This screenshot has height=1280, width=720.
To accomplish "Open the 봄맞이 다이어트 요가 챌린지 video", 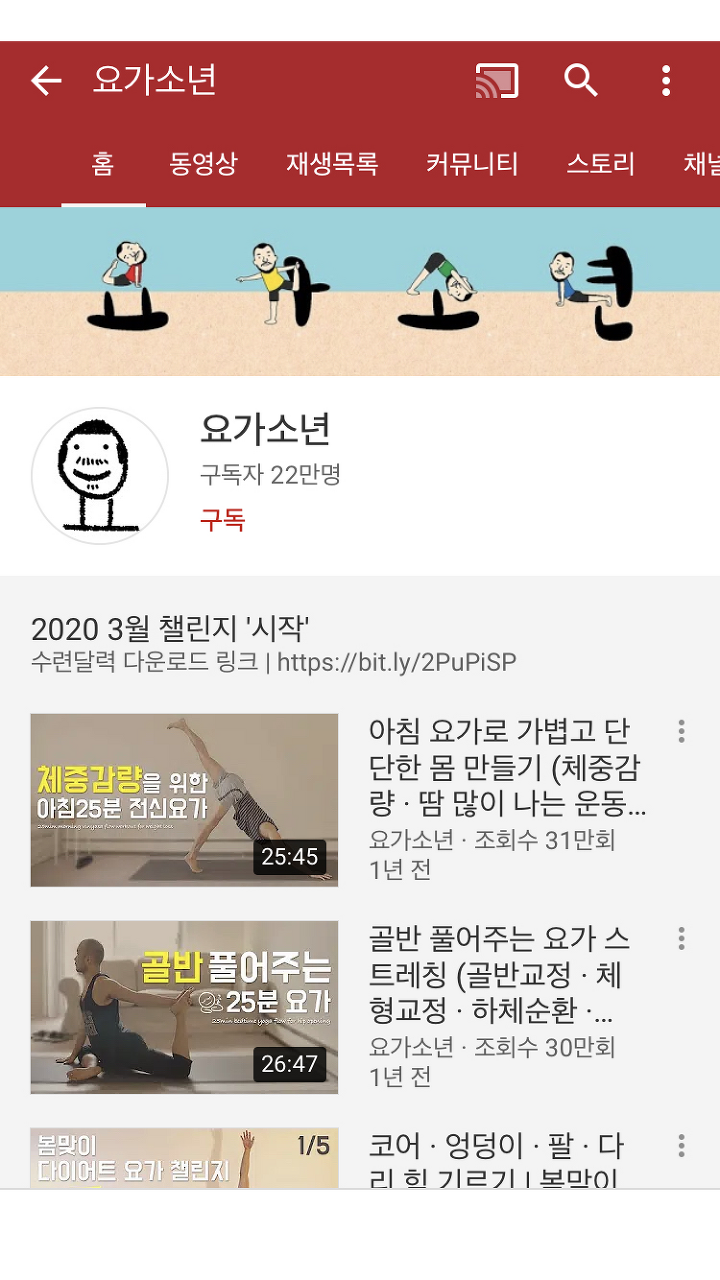I will [x=184, y=1158].
